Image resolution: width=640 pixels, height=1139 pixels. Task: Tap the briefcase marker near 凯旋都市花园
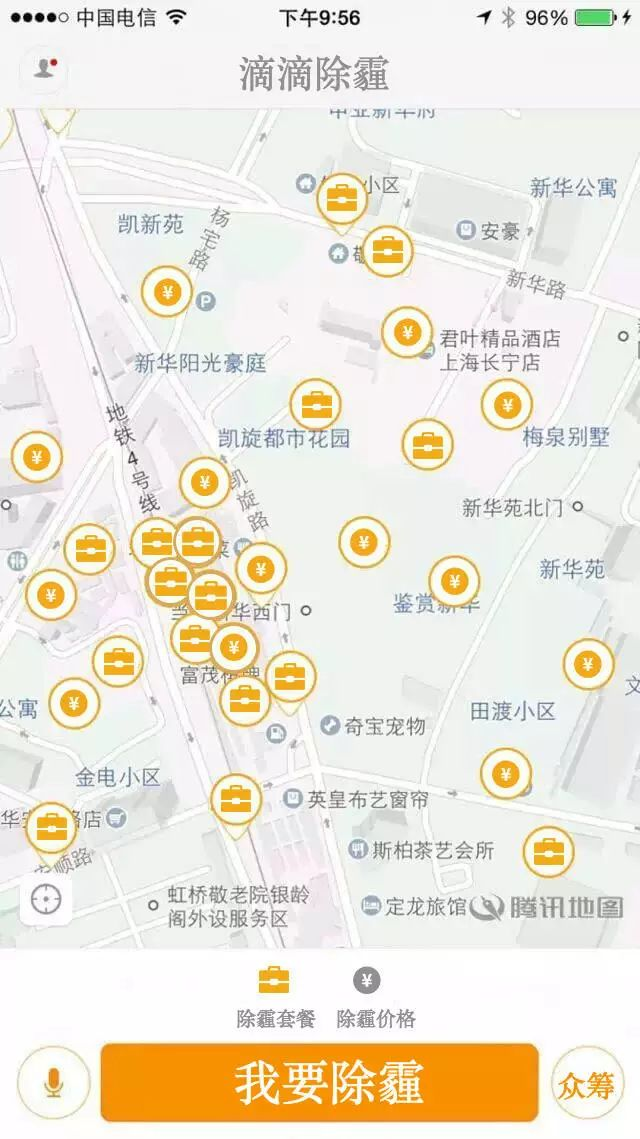[x=316, y=405]
